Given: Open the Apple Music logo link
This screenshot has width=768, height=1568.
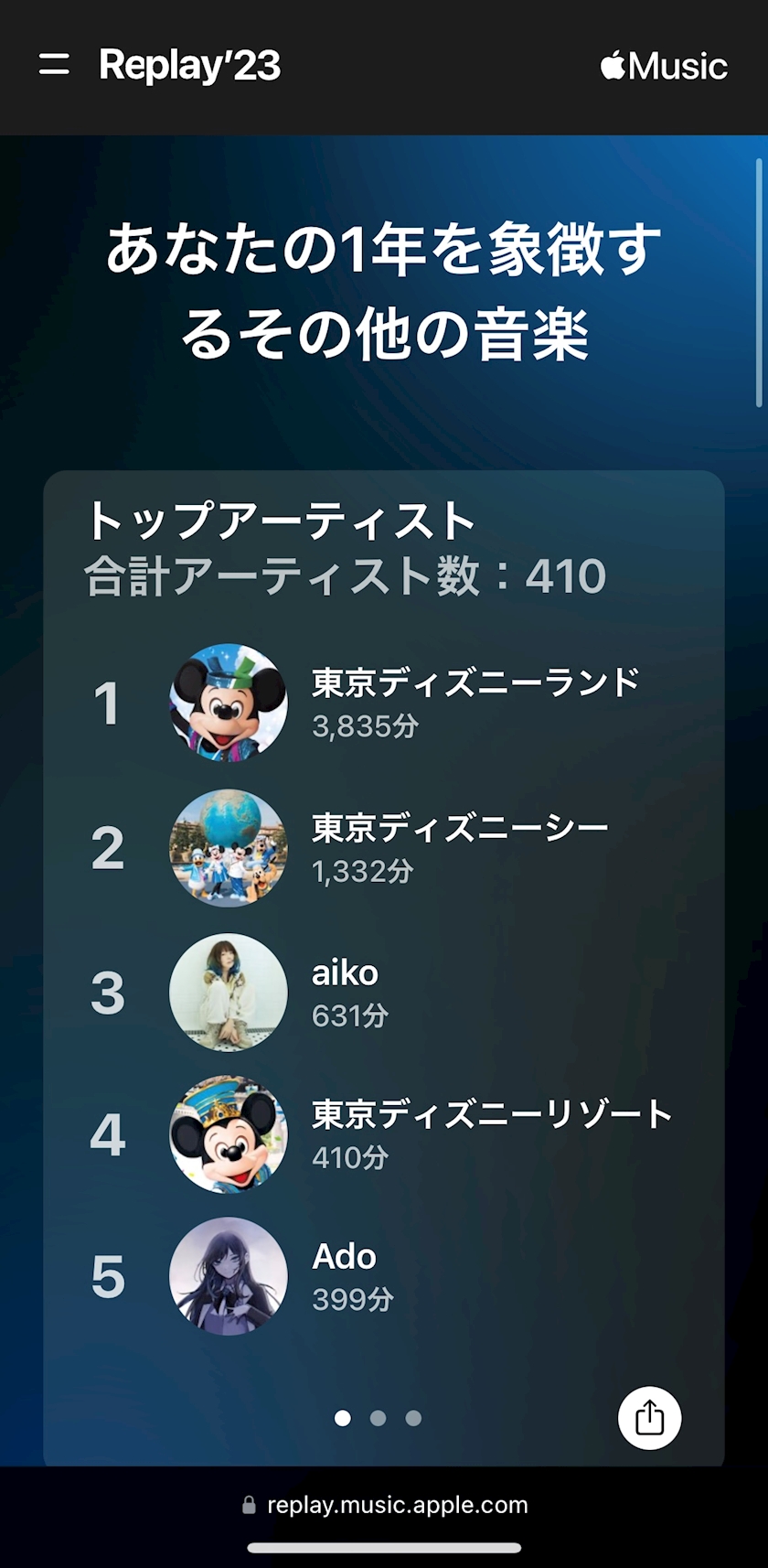Looking at the screenshot, I should pos(664,66).
